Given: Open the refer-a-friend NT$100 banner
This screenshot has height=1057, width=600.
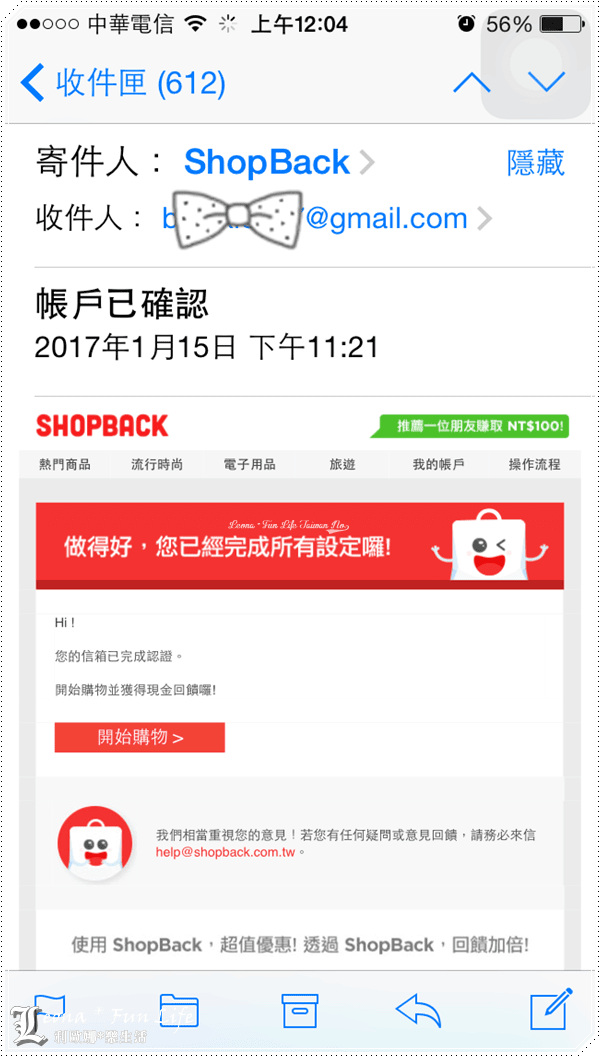Looking at the screenshot, I should coord(470,426).
